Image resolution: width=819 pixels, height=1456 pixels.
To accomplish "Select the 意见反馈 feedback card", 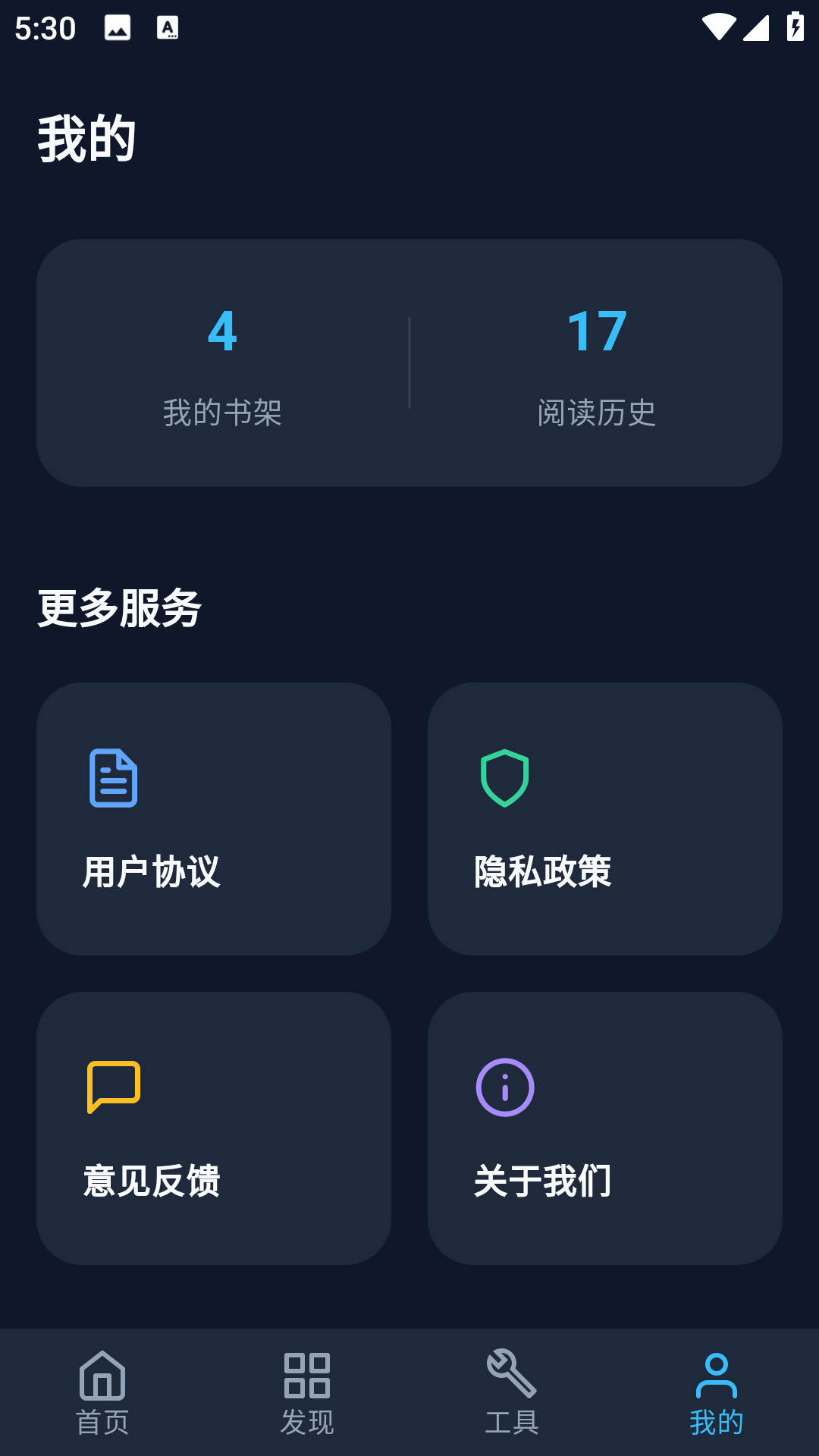I will pyautogui.click(x=214, y=1128).
